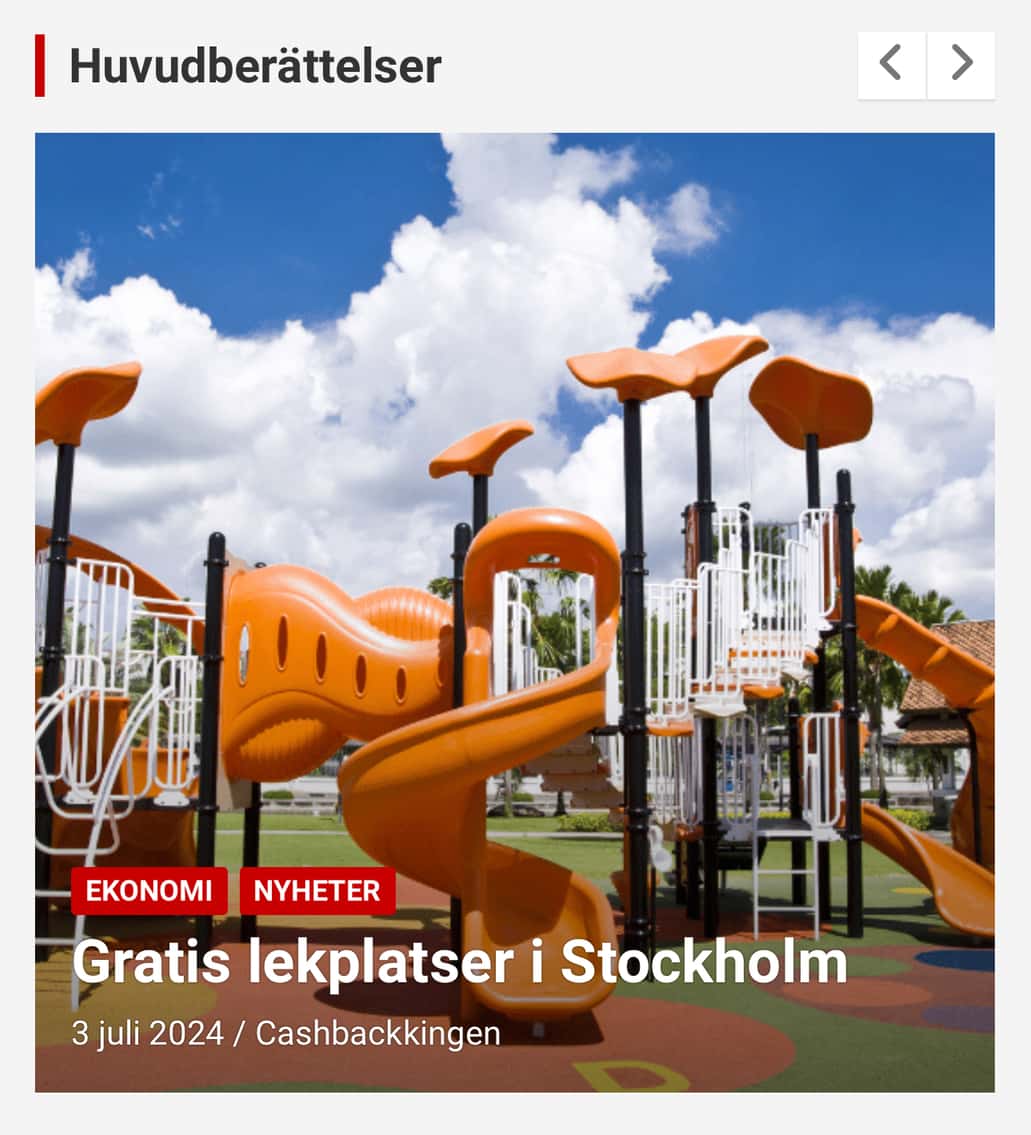
Task: Select the EKONOMI label on the article
Action: (148, 891)
